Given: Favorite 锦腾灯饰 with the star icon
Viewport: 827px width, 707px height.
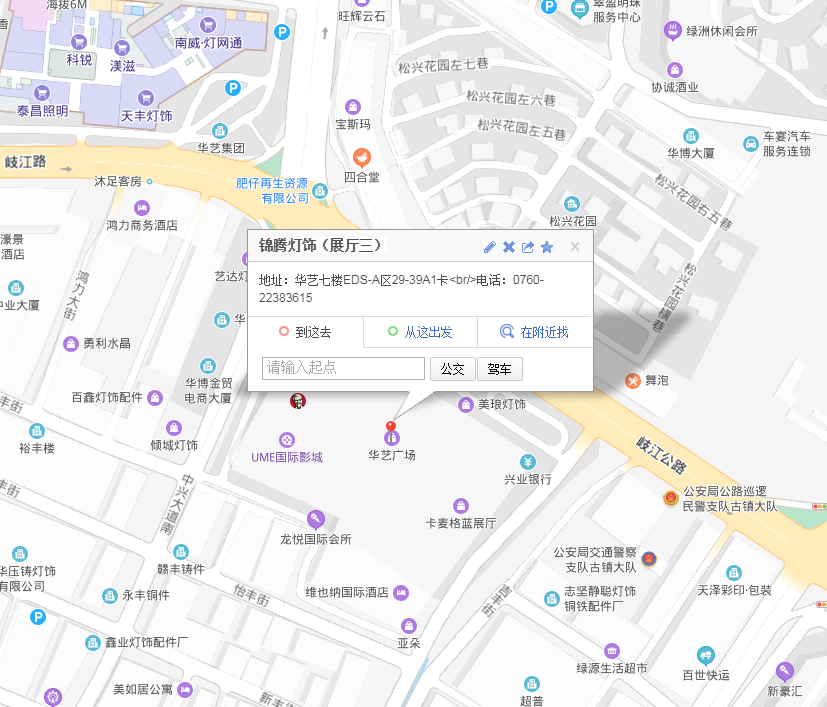Looking at the screenshot, I should [x=547, y=247].
